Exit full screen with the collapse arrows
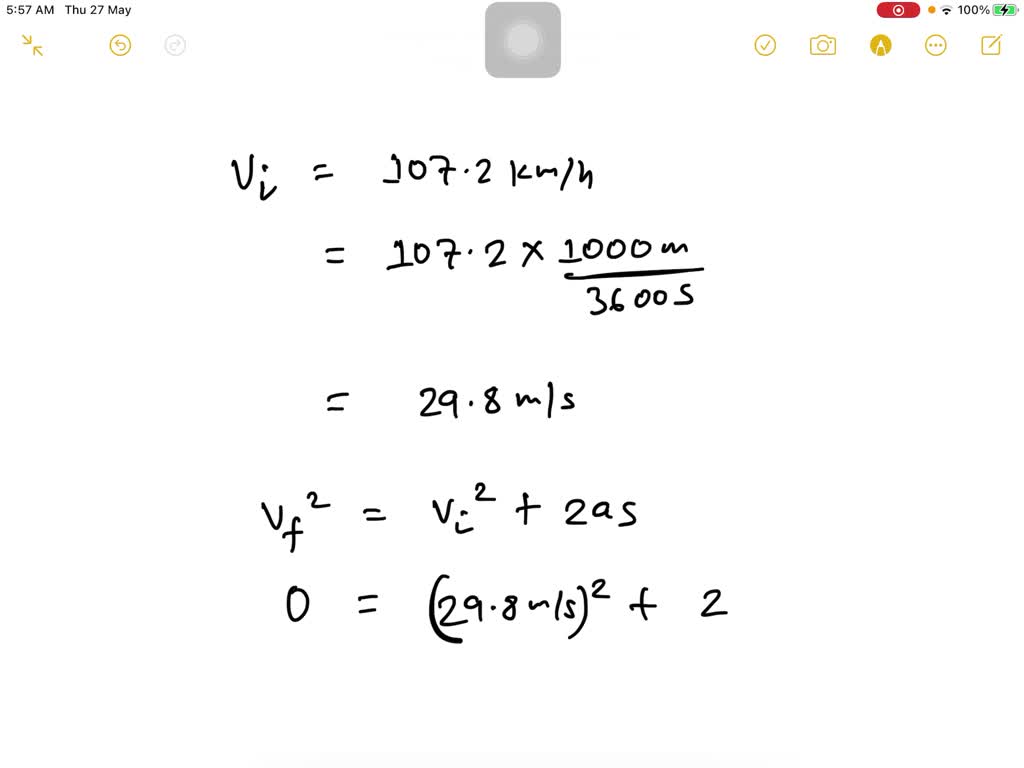 tap(33, 45)
